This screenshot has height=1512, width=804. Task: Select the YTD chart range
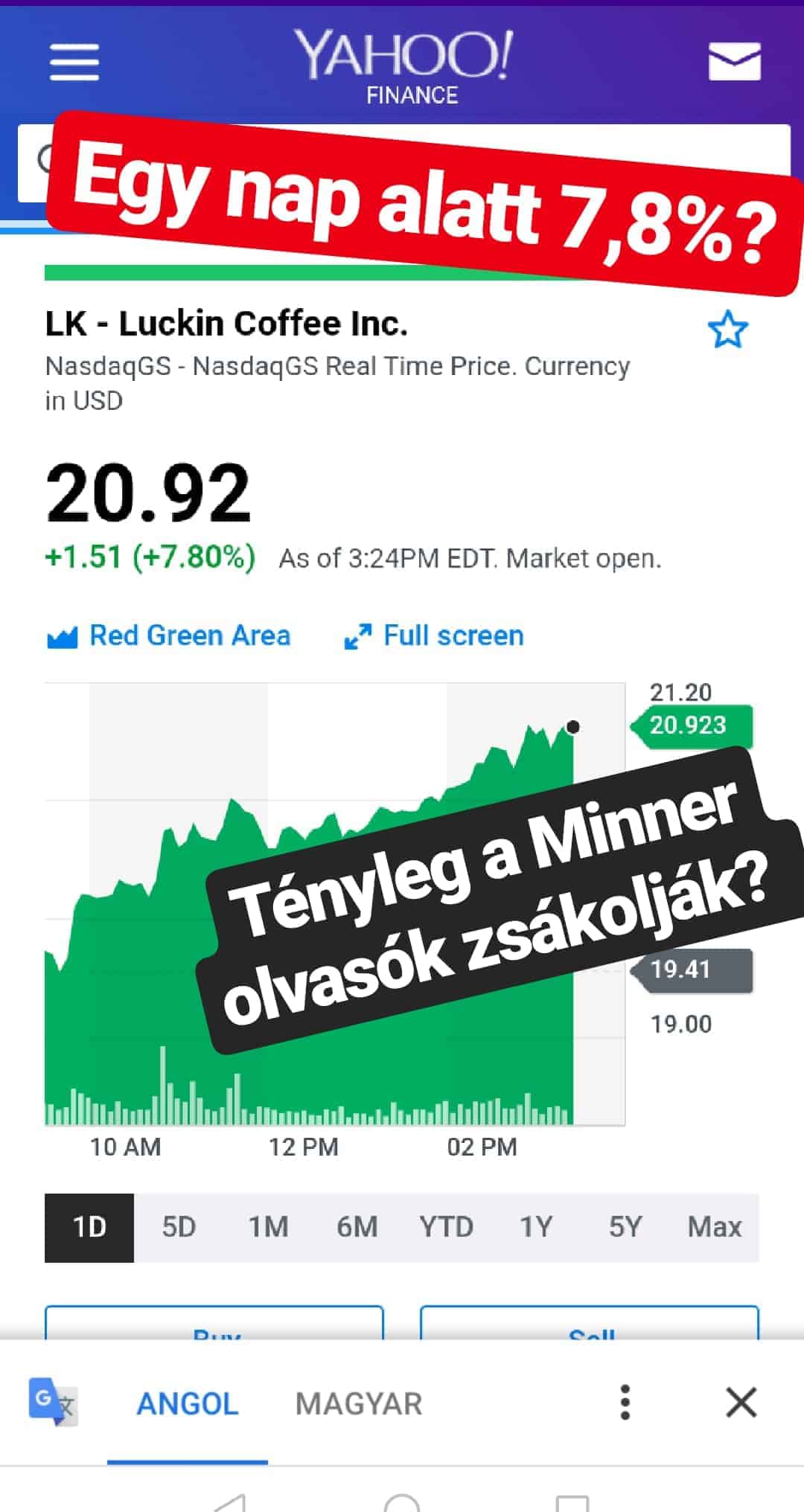[x=446, y=1227]
